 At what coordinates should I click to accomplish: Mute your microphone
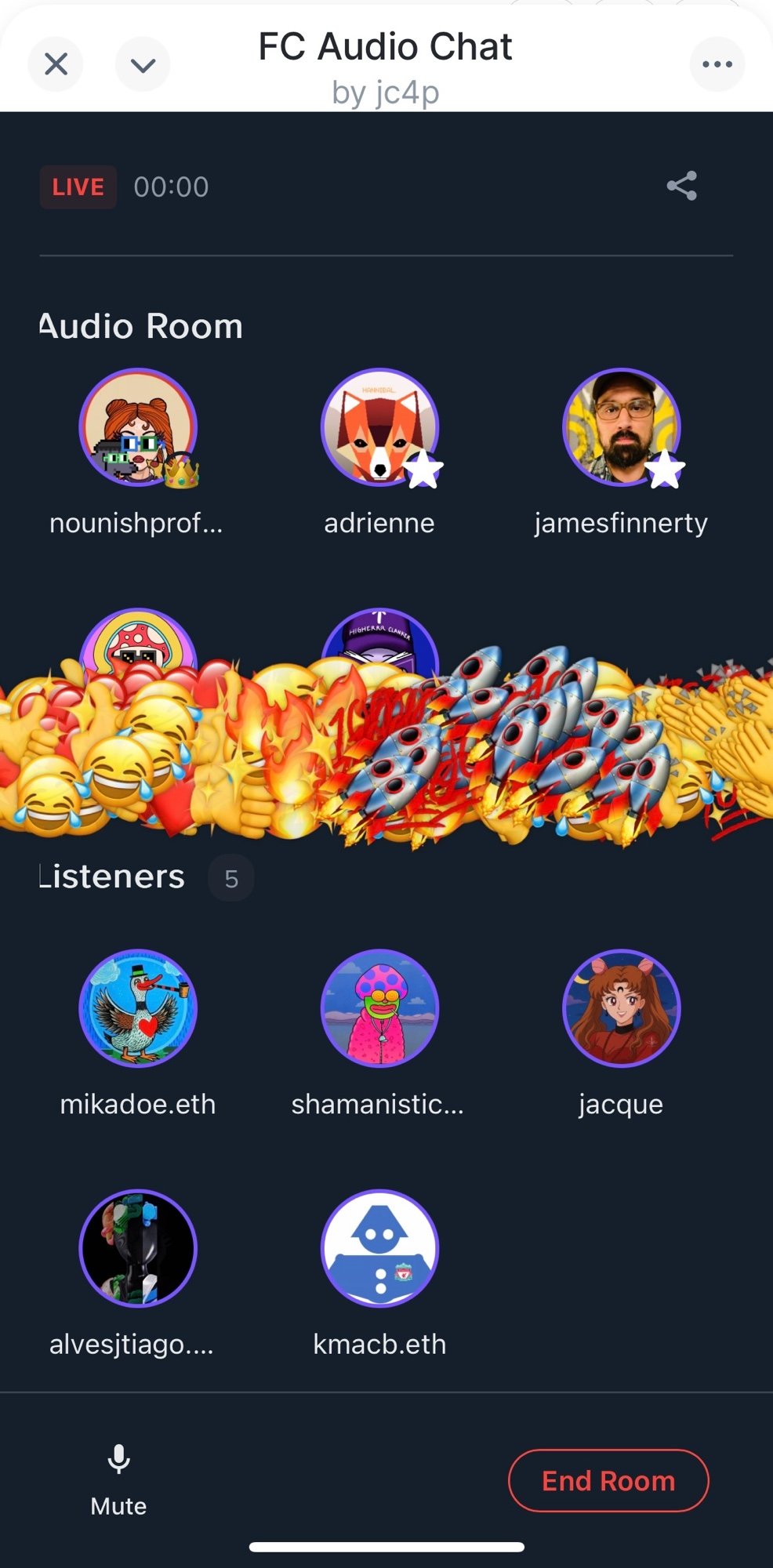[118, 1478]
